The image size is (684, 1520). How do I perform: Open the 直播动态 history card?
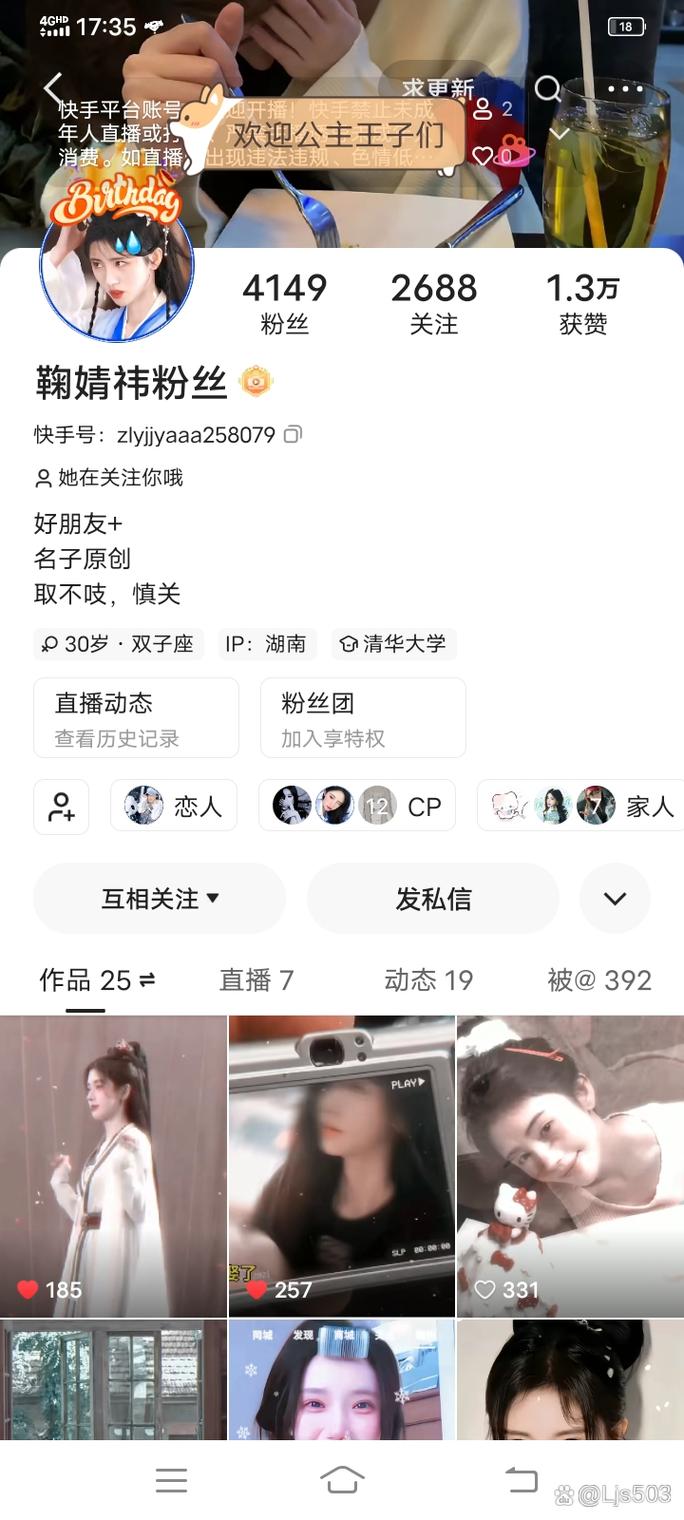[x=136, y=718]
